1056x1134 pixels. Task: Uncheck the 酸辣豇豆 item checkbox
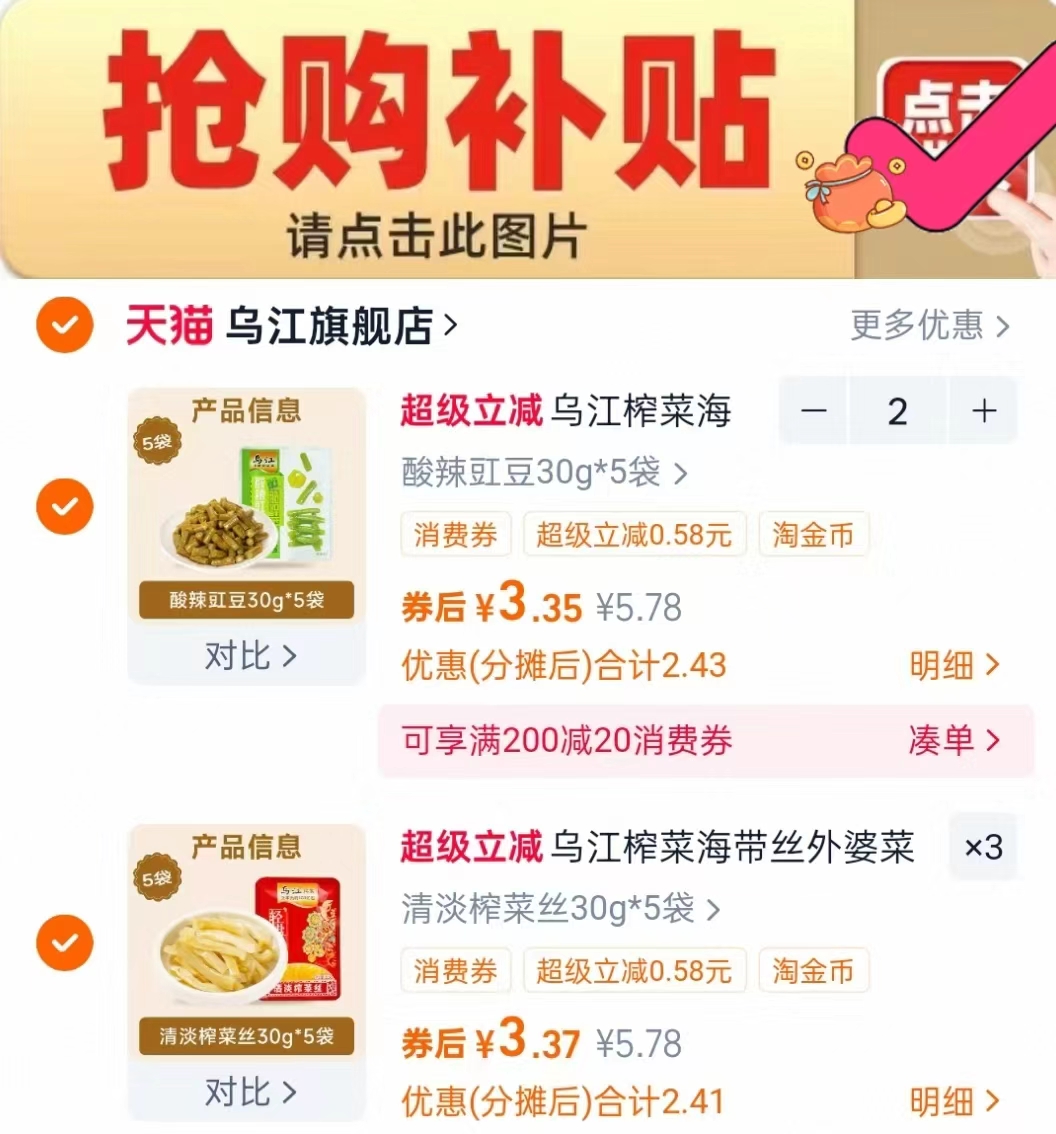tap(63, 506)
